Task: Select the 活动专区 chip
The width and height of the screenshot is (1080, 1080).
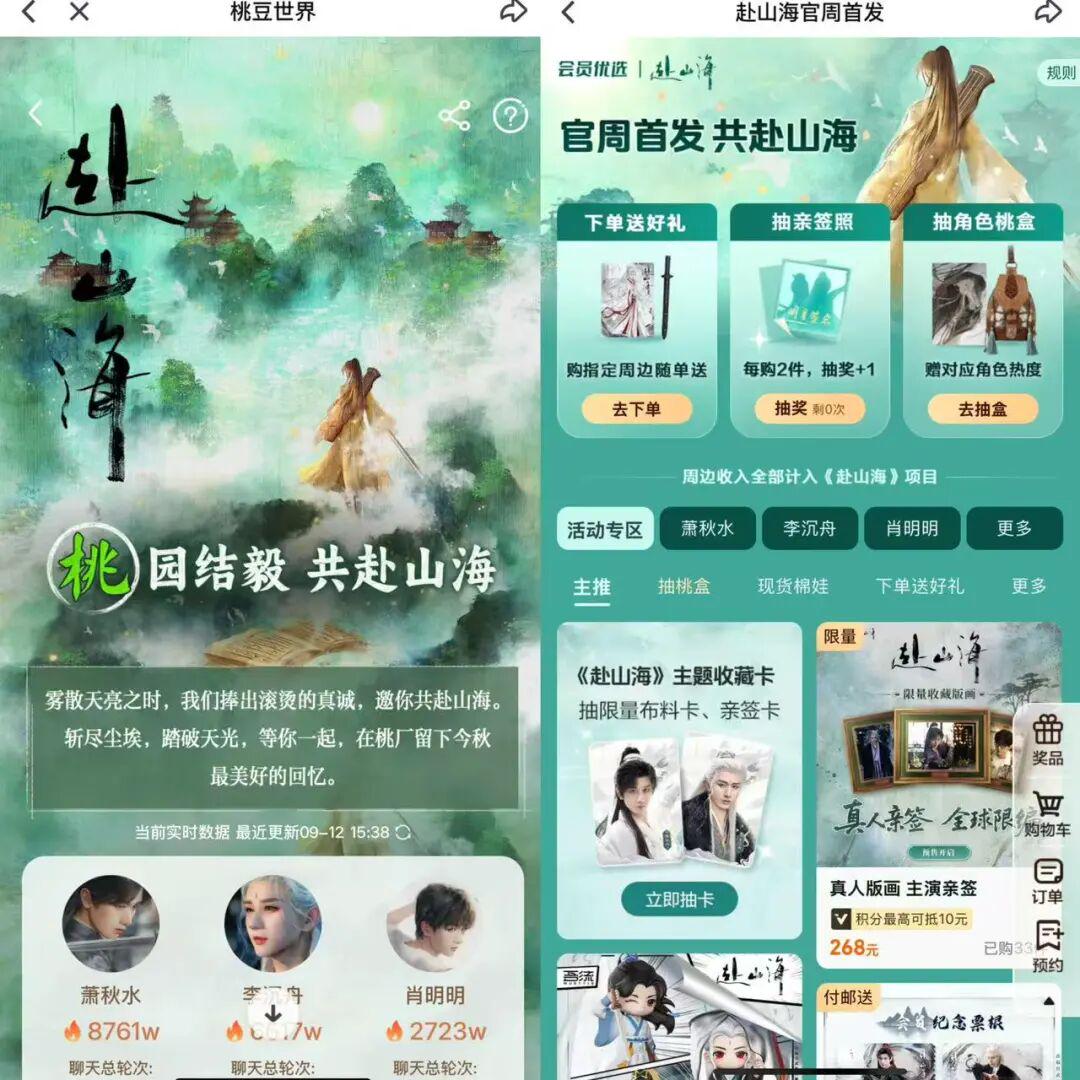Action: pos(604,529)
